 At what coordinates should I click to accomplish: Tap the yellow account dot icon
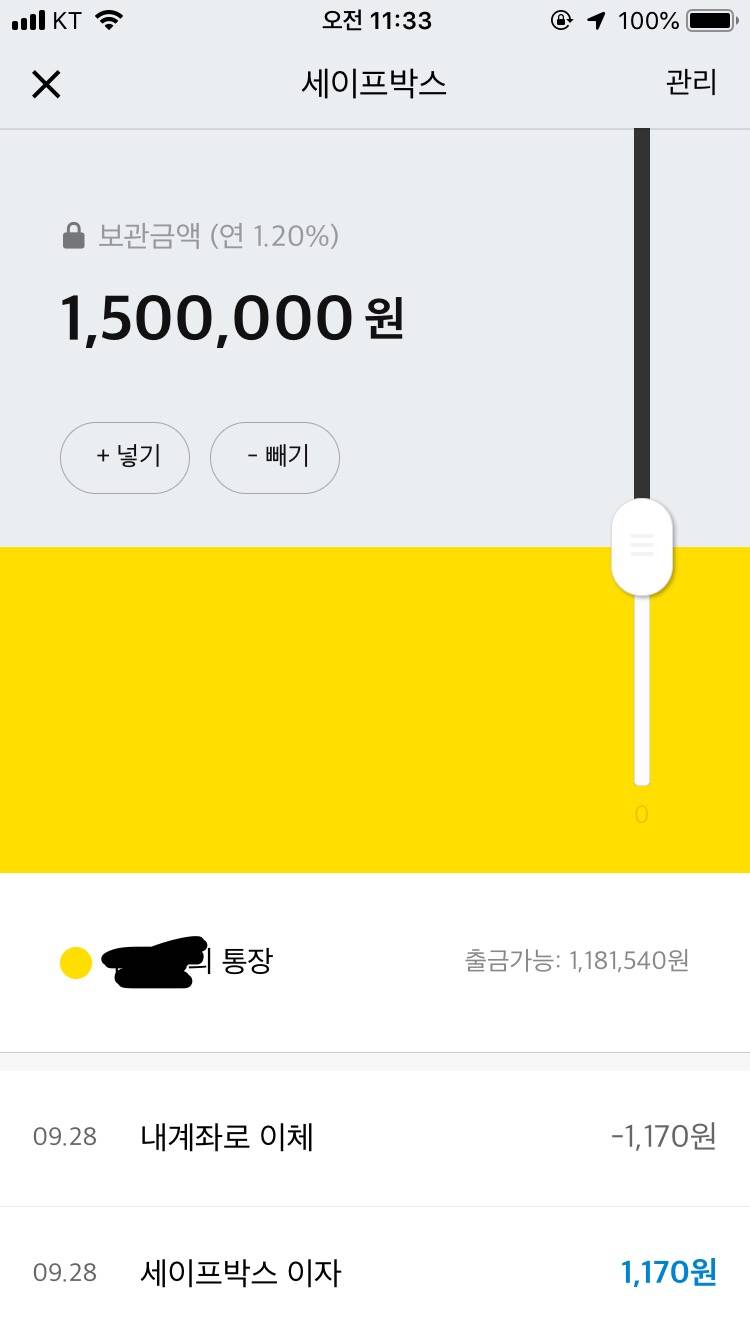click(x=75, y=960)
